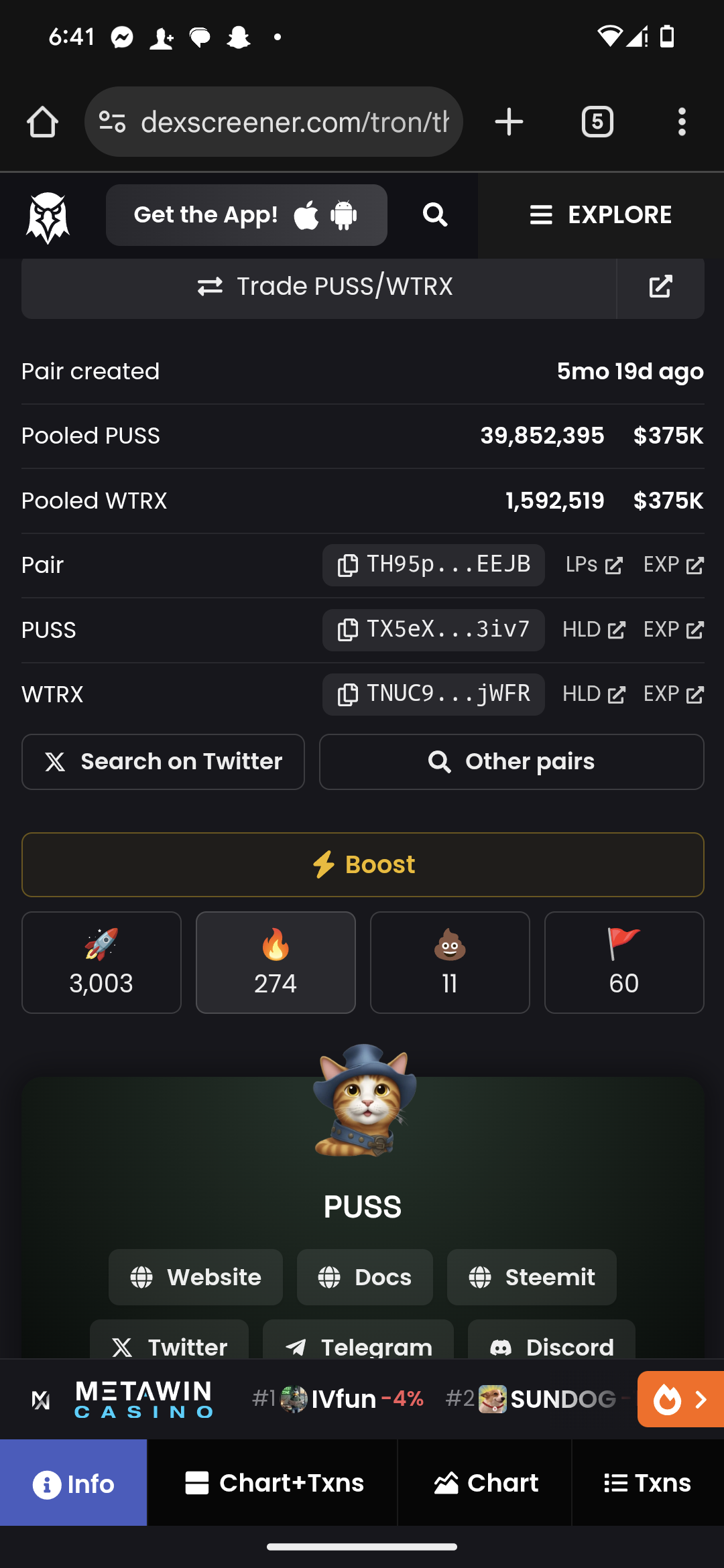This screenshot has width=724, height=1568.
Task: Open the HLD link for WTRX
Action: [594, 694]
